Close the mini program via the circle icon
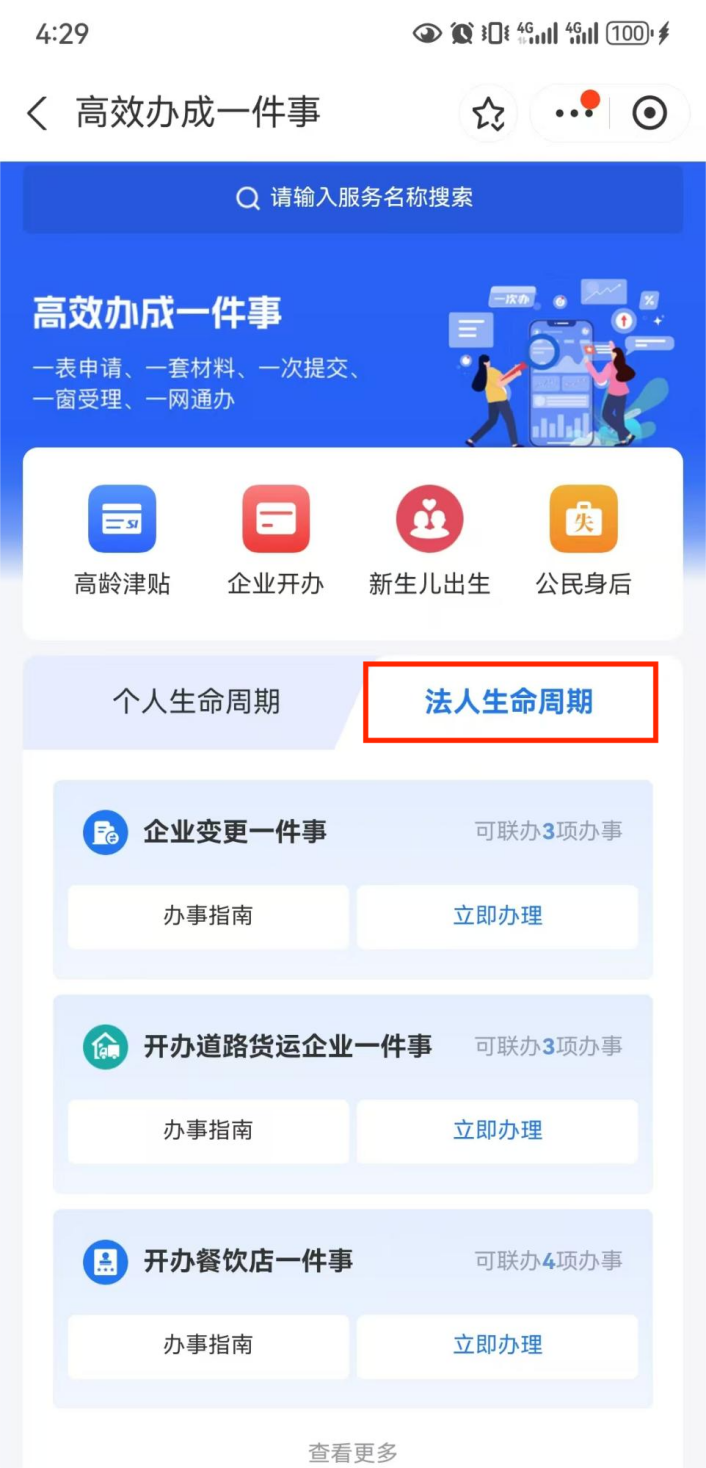This screenshot has height=1468, width=706. [x=649, y=114]
